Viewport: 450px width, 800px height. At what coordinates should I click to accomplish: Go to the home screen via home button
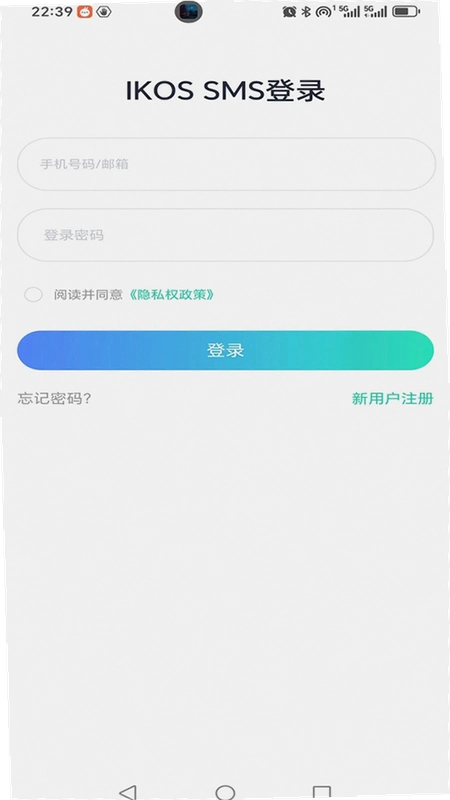tap(225, 792)
